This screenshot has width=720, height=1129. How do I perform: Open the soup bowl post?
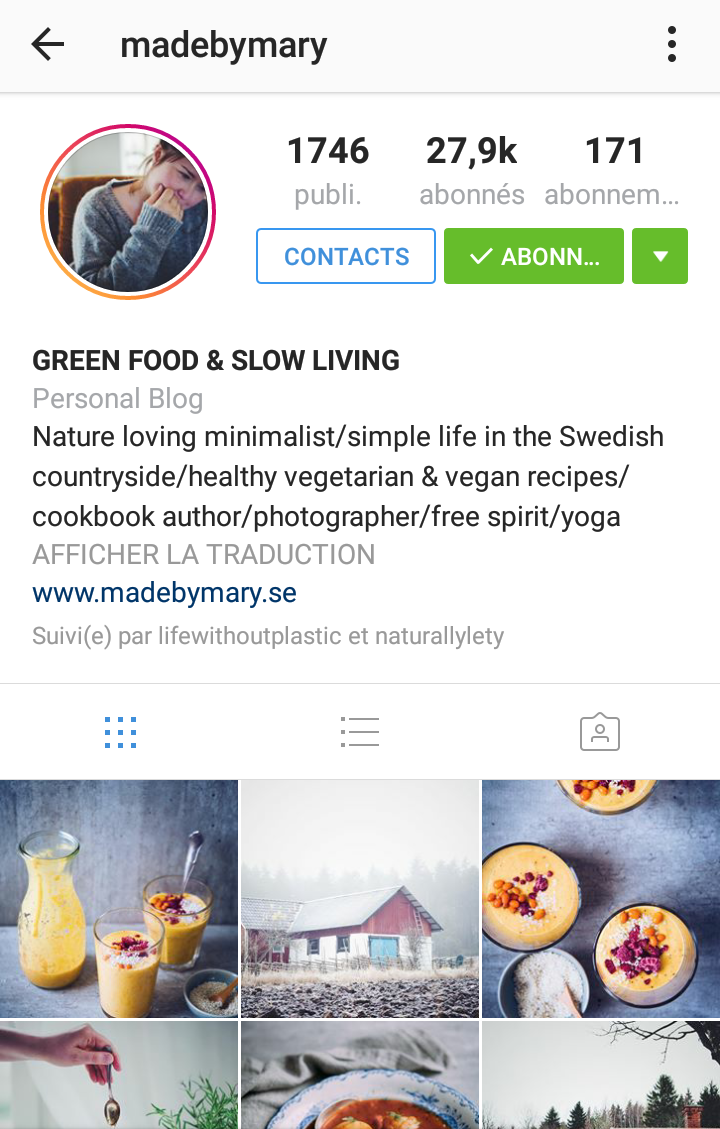(360, 1075)
